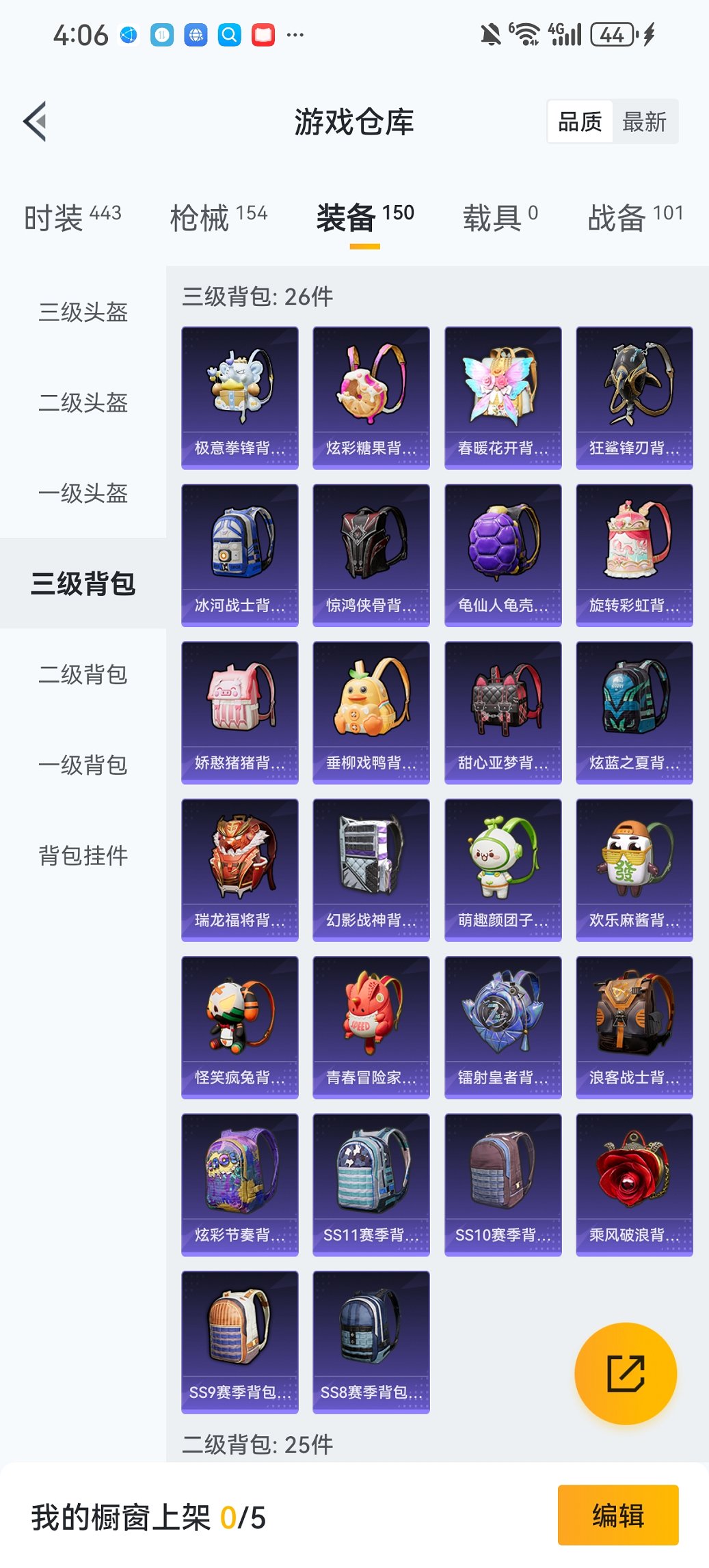Viewport: 709px width, 1568px height.
Task: Switch to the 时装 tab
Action: pyautogui.click(x=72, y=217)
